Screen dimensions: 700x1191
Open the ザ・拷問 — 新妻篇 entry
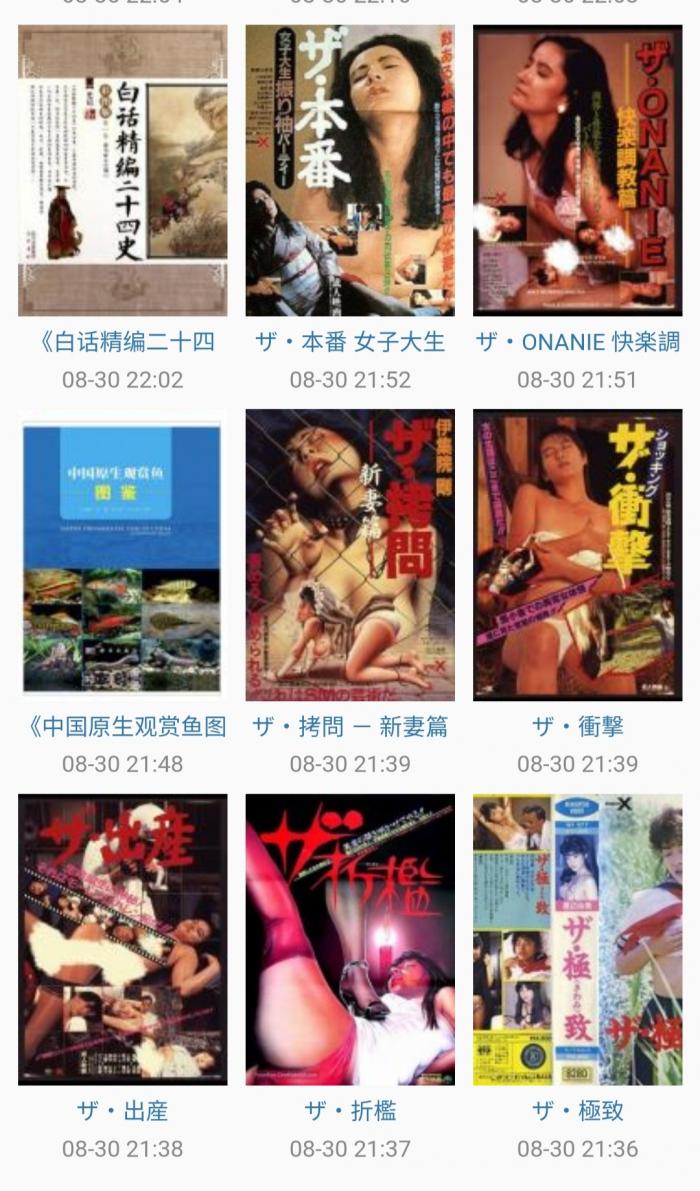350,555
